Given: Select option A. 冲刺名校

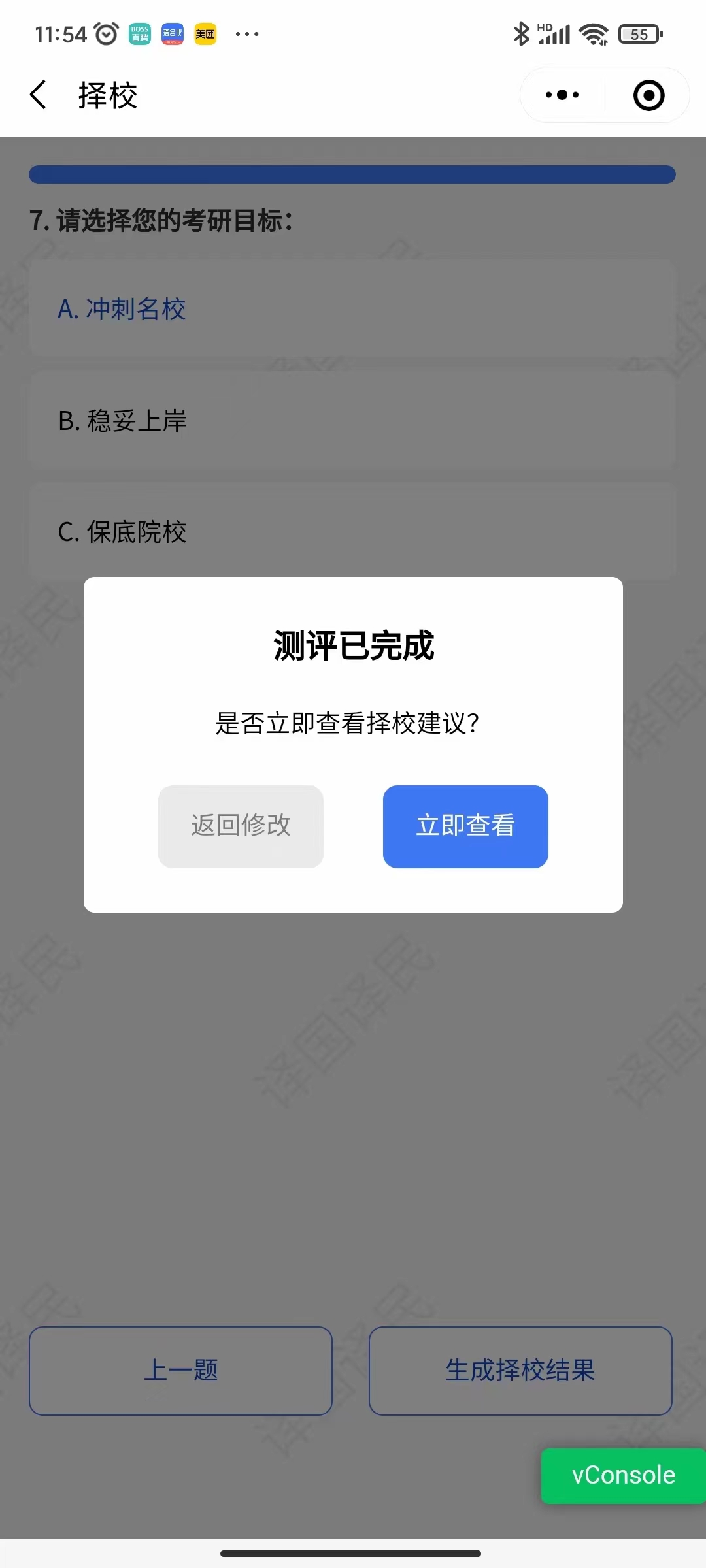Looking at the screenshot, I should point(352,309).
